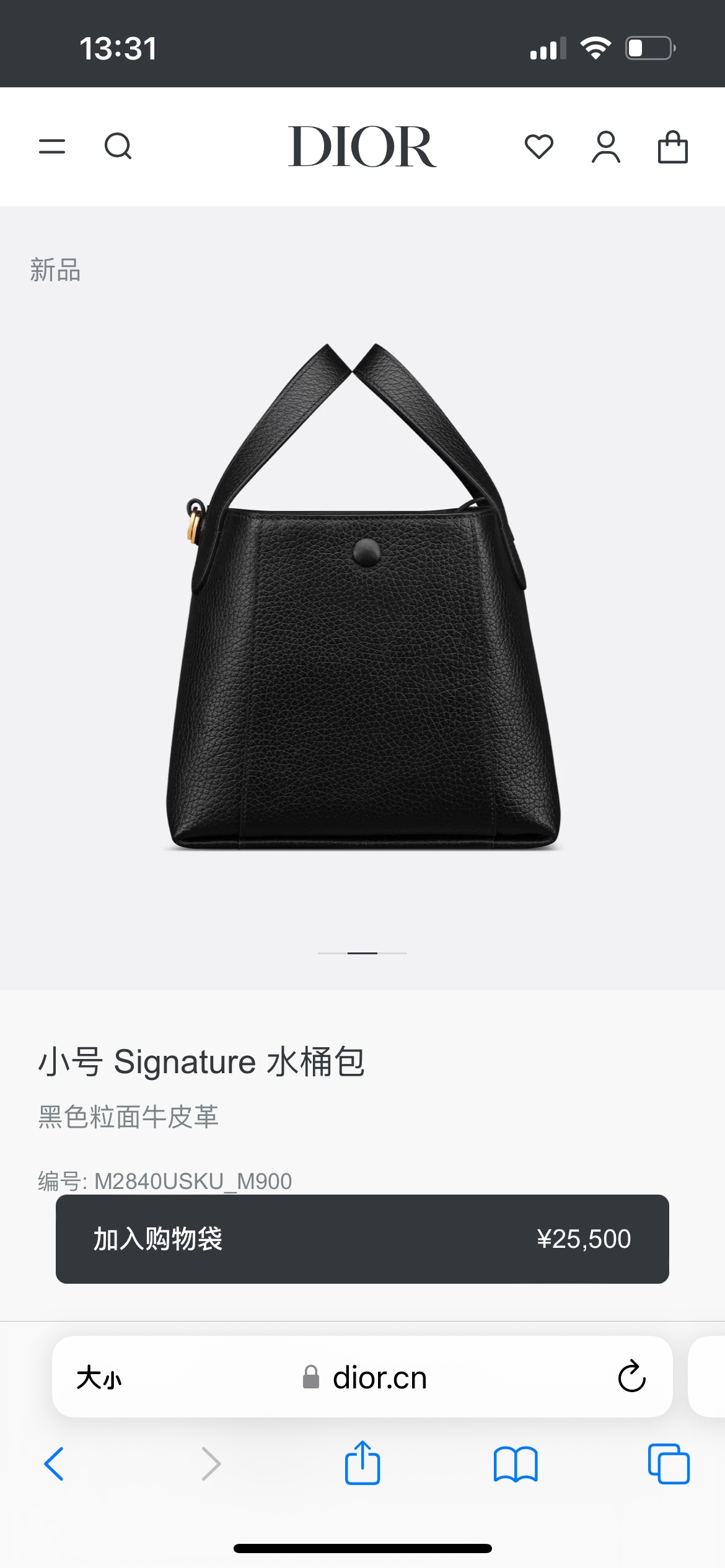Go to the Dior homepage via logo

coord(362,147)
